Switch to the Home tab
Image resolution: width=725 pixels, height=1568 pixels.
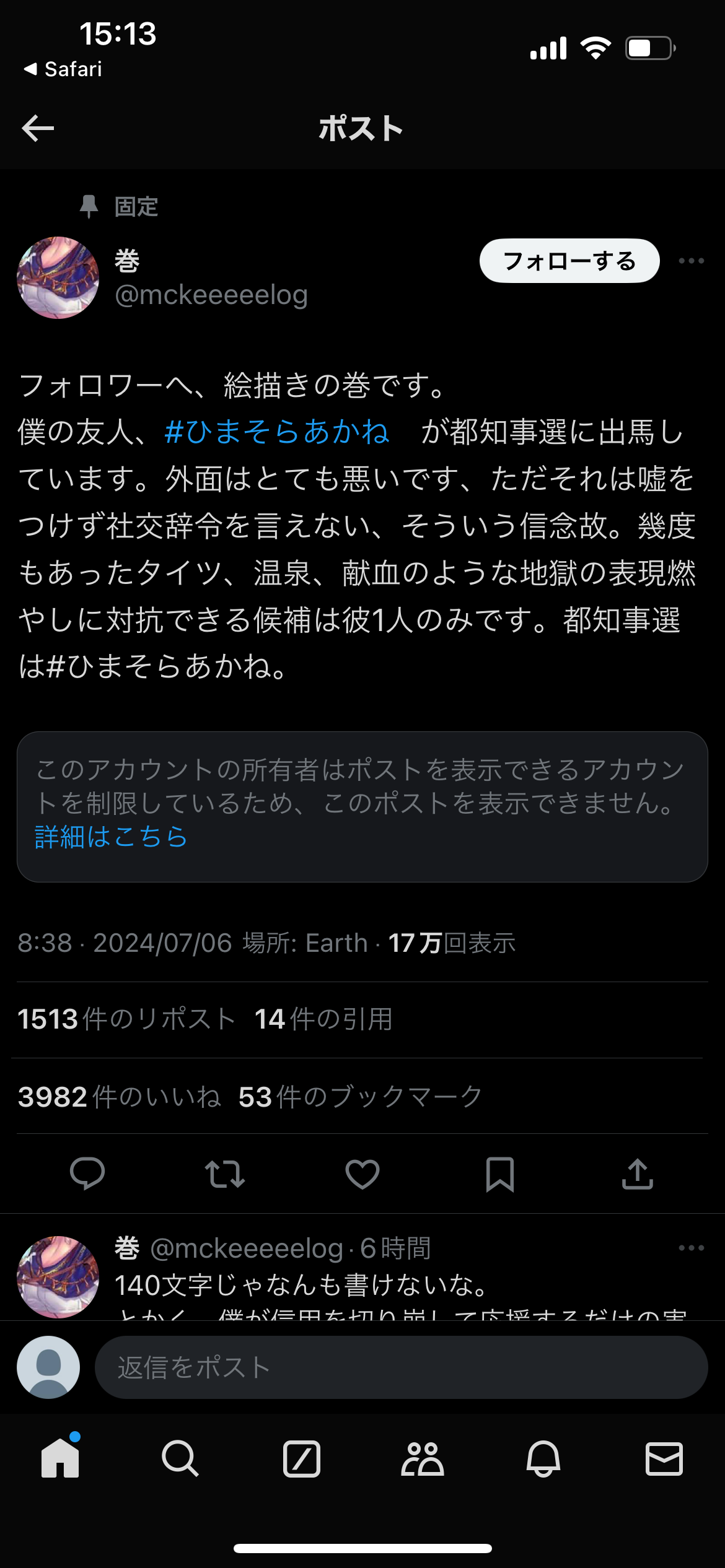[x=60, y=1459]
